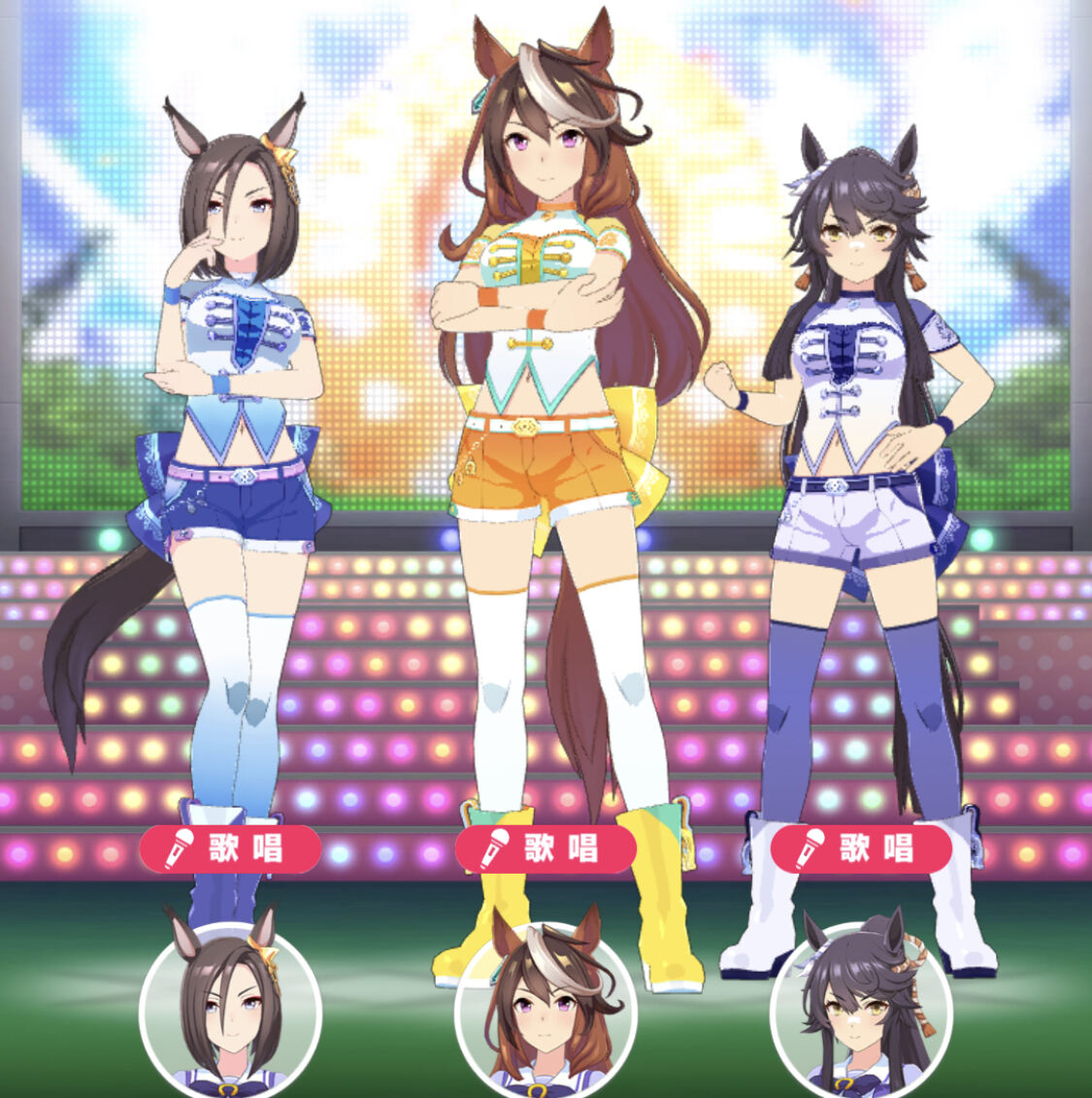Select the short-haired character portrait circle

(230, 1012)
